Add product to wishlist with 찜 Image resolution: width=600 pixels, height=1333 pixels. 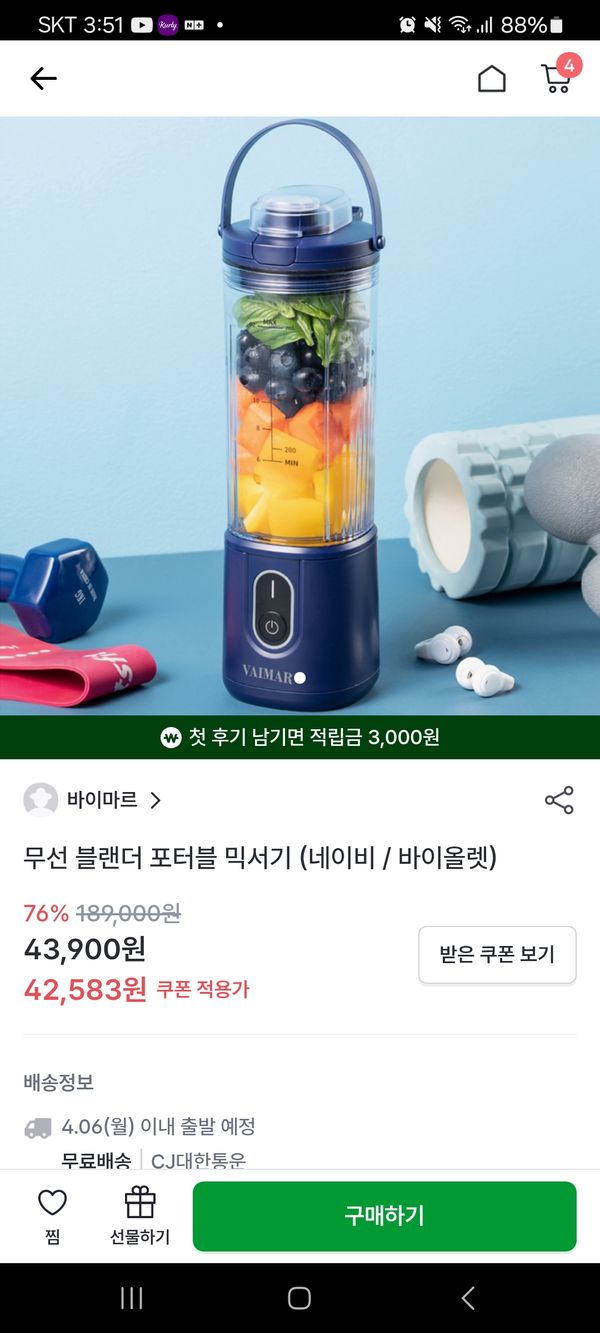click(x=52, y=1214)
